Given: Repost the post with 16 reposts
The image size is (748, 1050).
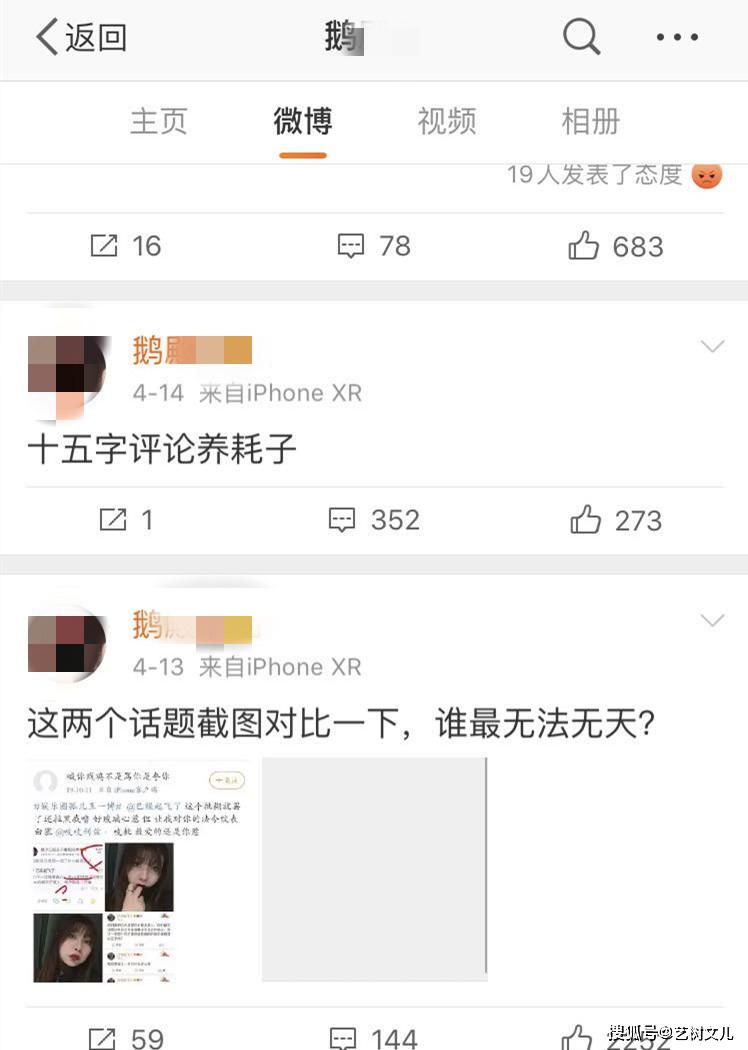Looking at the screenshot, I should pos(125,246).
